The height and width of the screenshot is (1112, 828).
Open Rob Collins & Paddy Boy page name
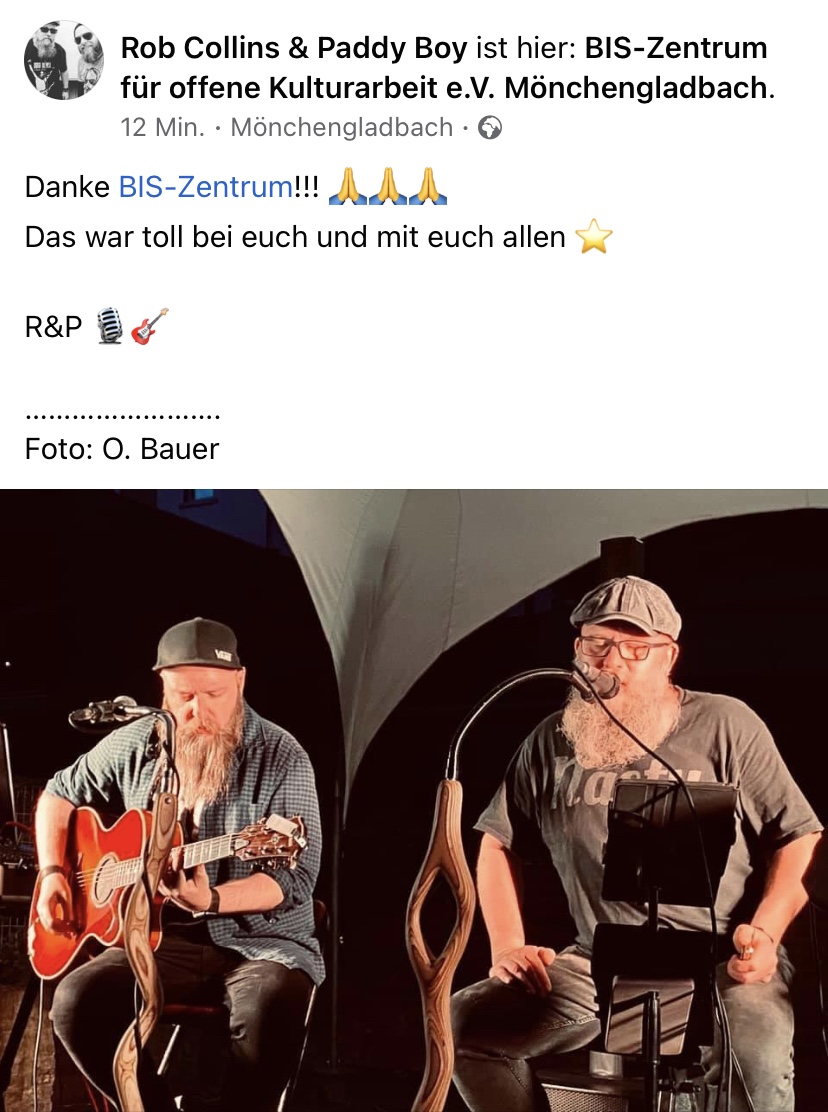[295, 47]
